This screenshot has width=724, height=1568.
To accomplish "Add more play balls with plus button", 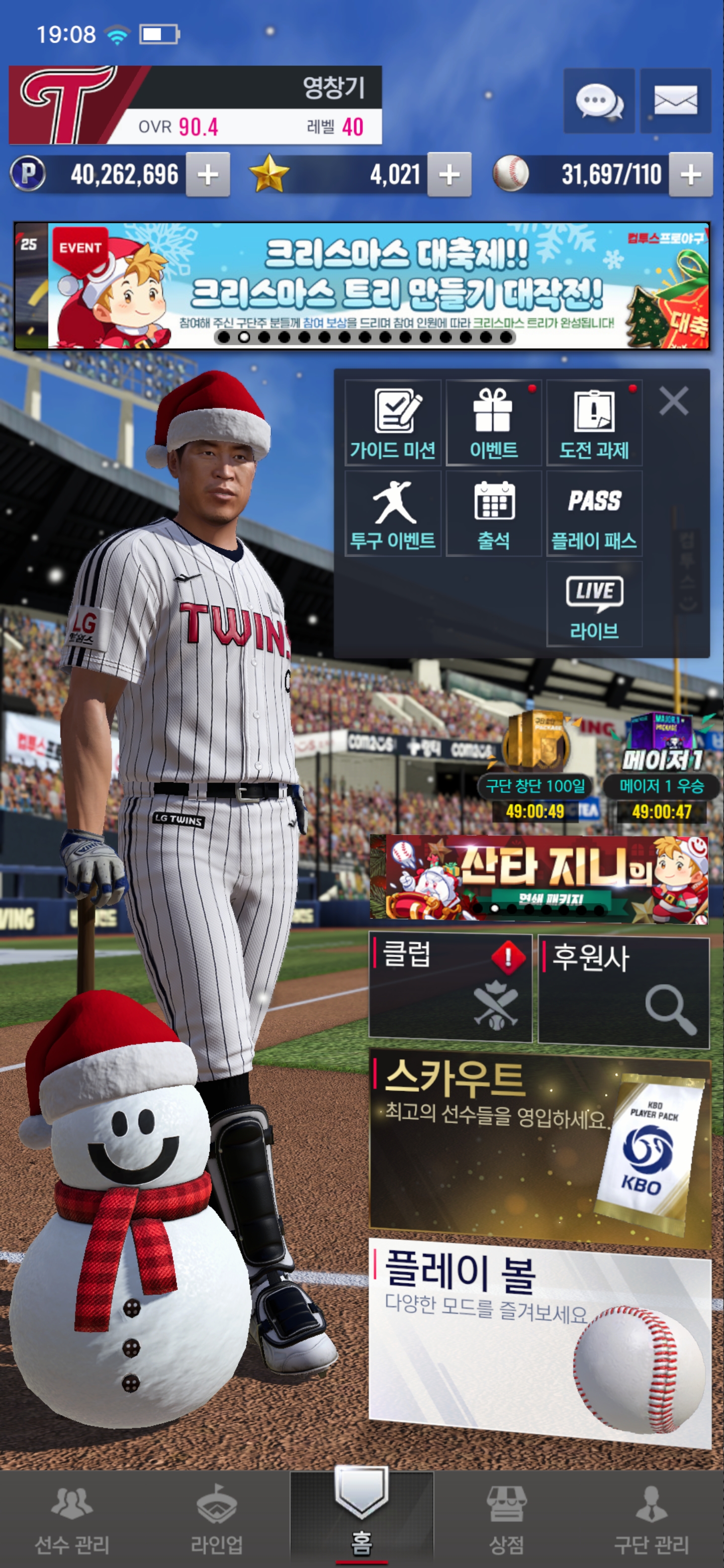I will pyautogui.click(x=690, y=175).
